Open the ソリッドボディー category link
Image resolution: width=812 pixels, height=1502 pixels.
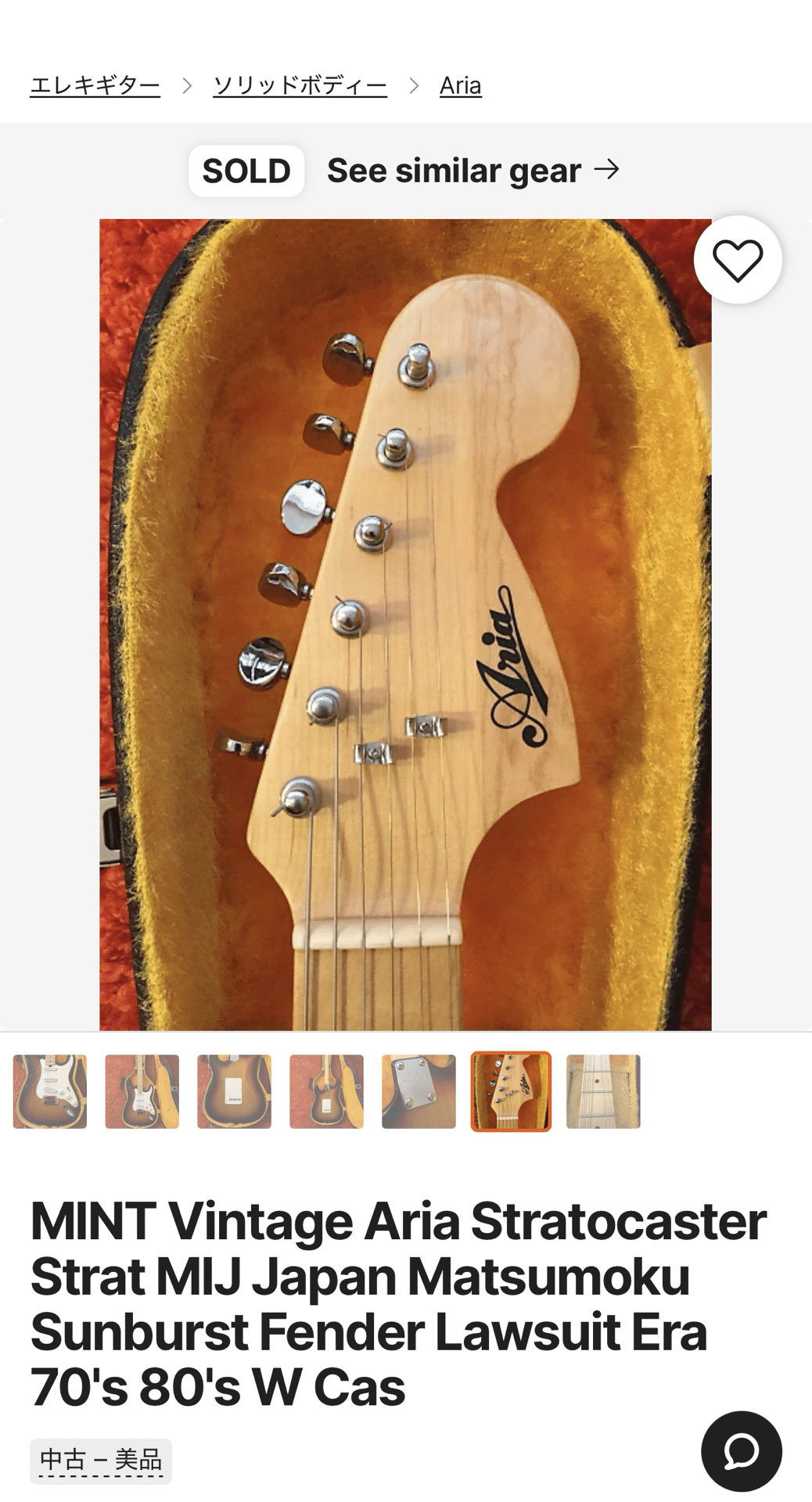(298, 86)
